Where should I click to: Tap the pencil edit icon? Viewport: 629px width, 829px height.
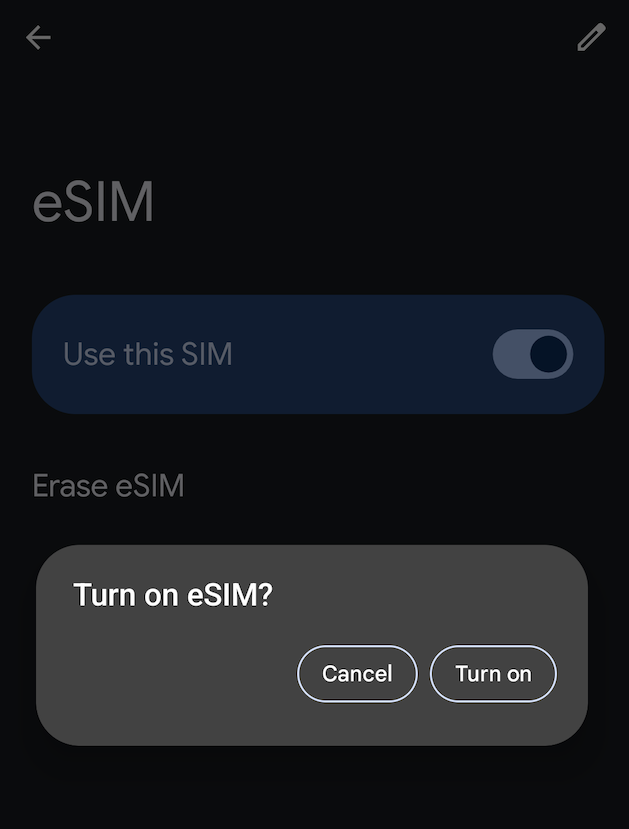coord(591,37)
